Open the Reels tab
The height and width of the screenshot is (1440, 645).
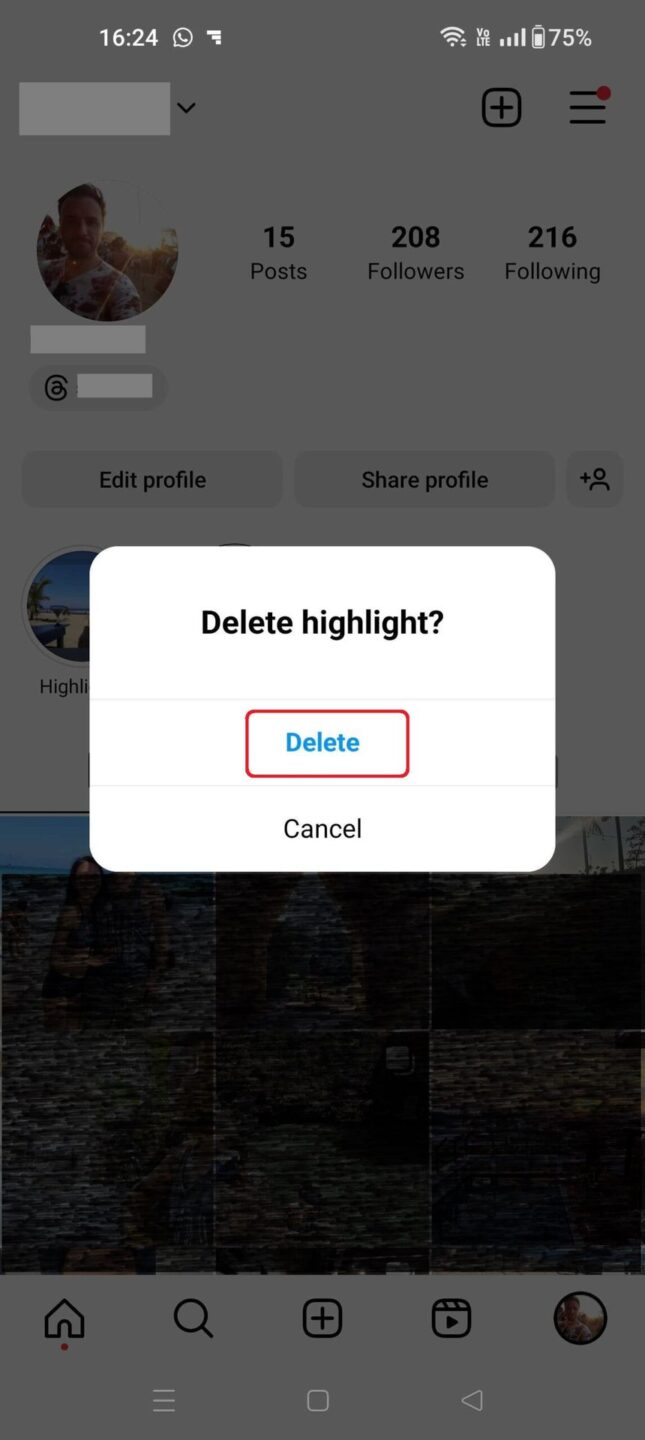[451, 1319]
